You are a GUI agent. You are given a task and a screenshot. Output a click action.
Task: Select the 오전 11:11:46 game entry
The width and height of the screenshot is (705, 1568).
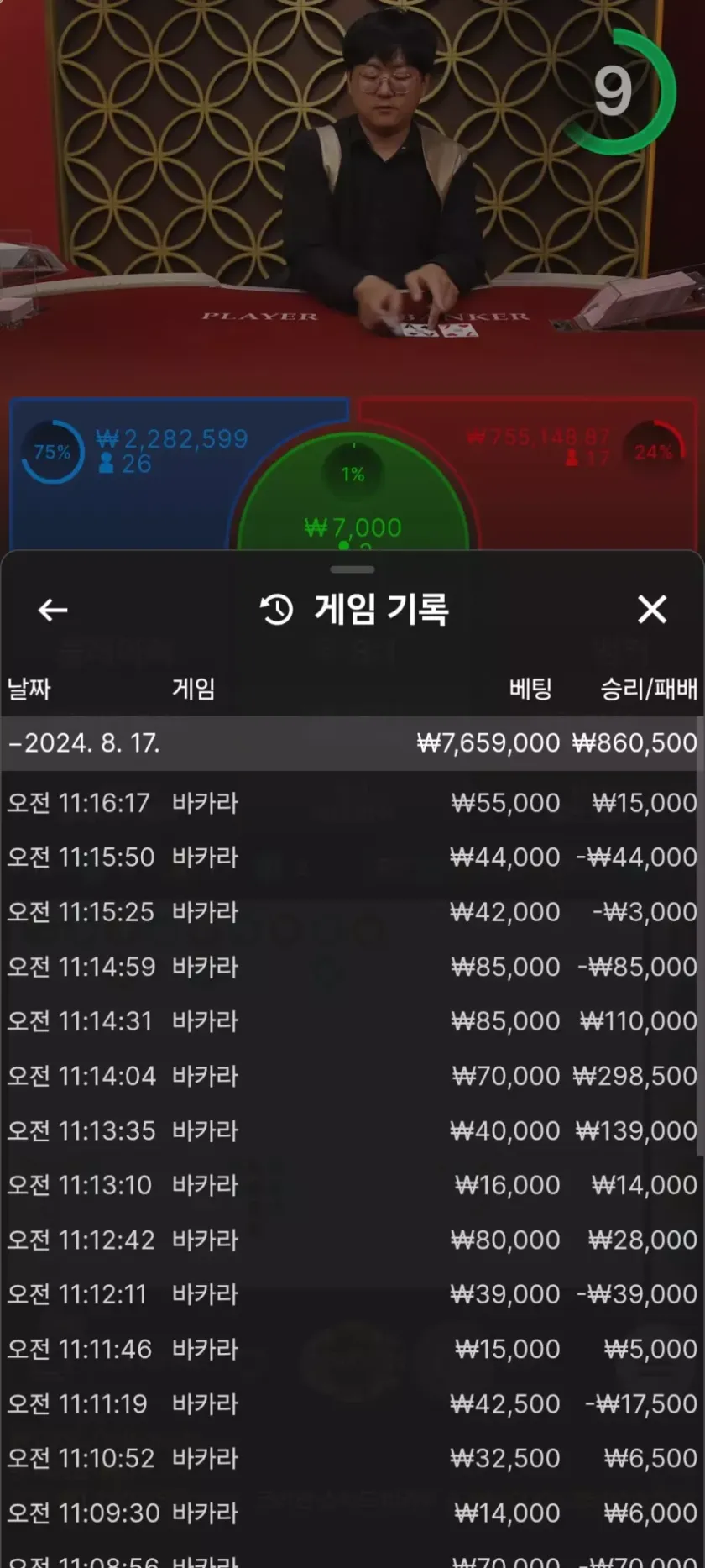click(352, 1349)
